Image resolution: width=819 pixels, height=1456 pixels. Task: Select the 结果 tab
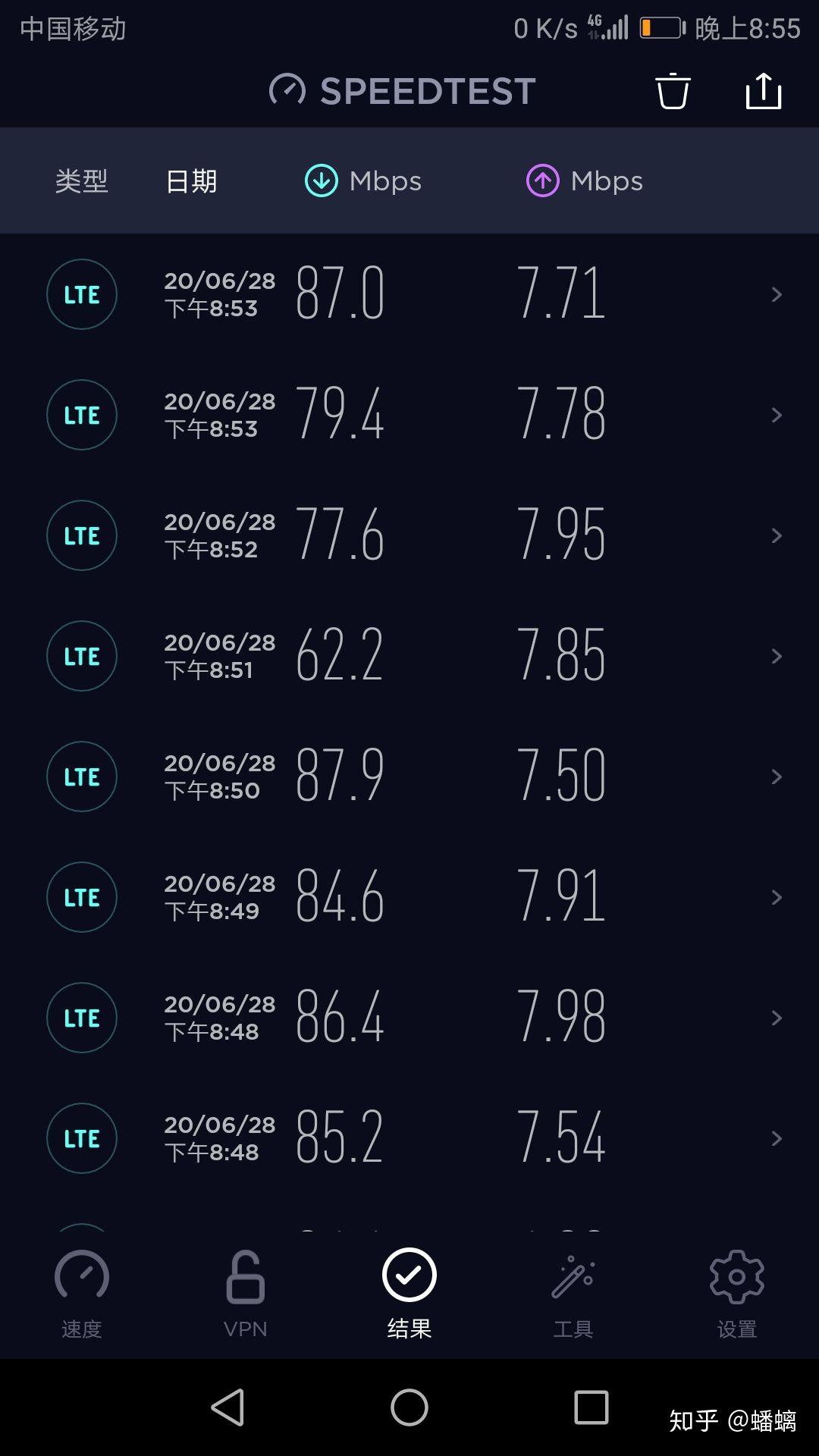tap(409, 1294)
